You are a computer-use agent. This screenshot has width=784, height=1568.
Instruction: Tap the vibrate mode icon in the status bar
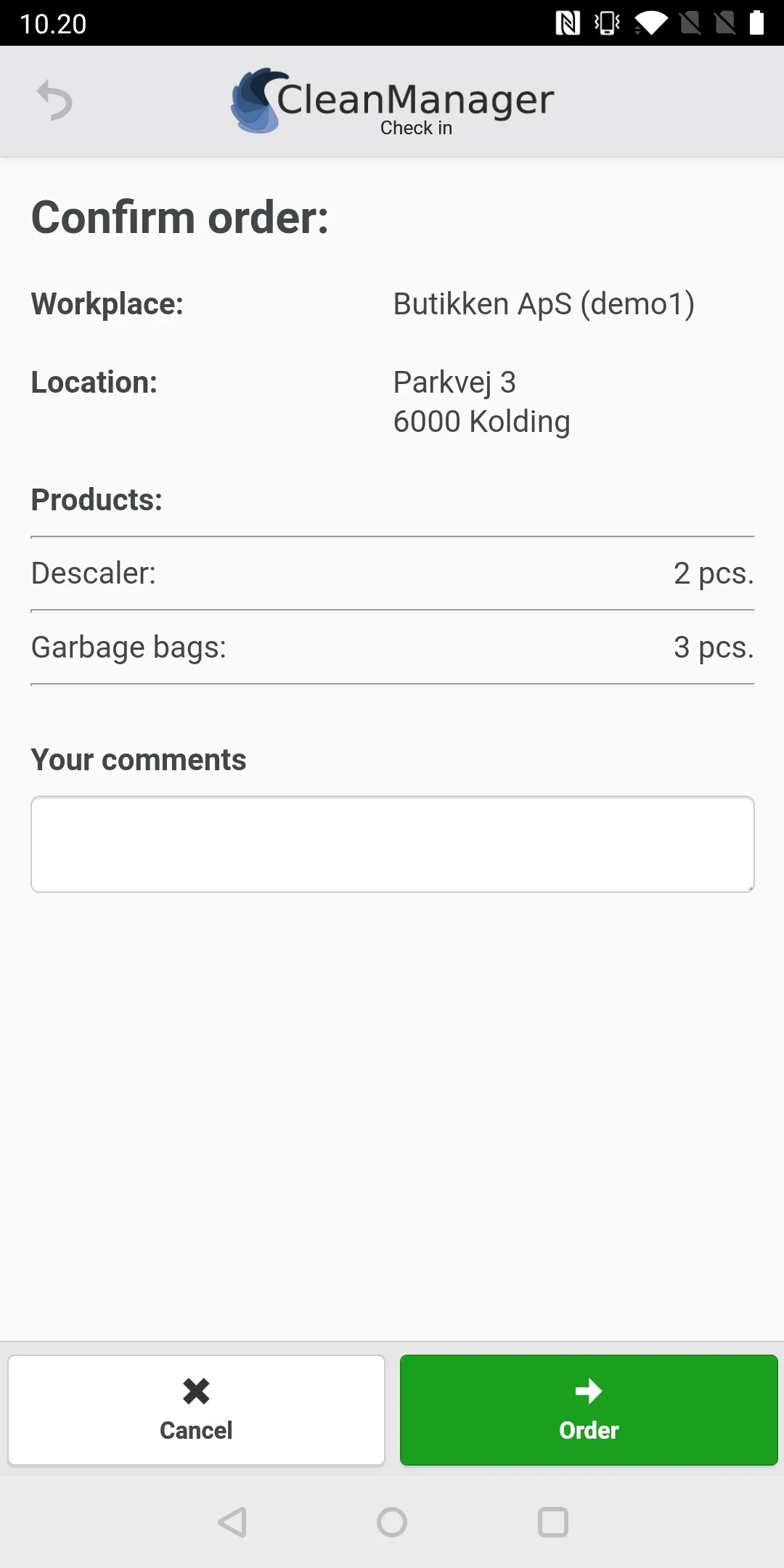pos(605,22)
